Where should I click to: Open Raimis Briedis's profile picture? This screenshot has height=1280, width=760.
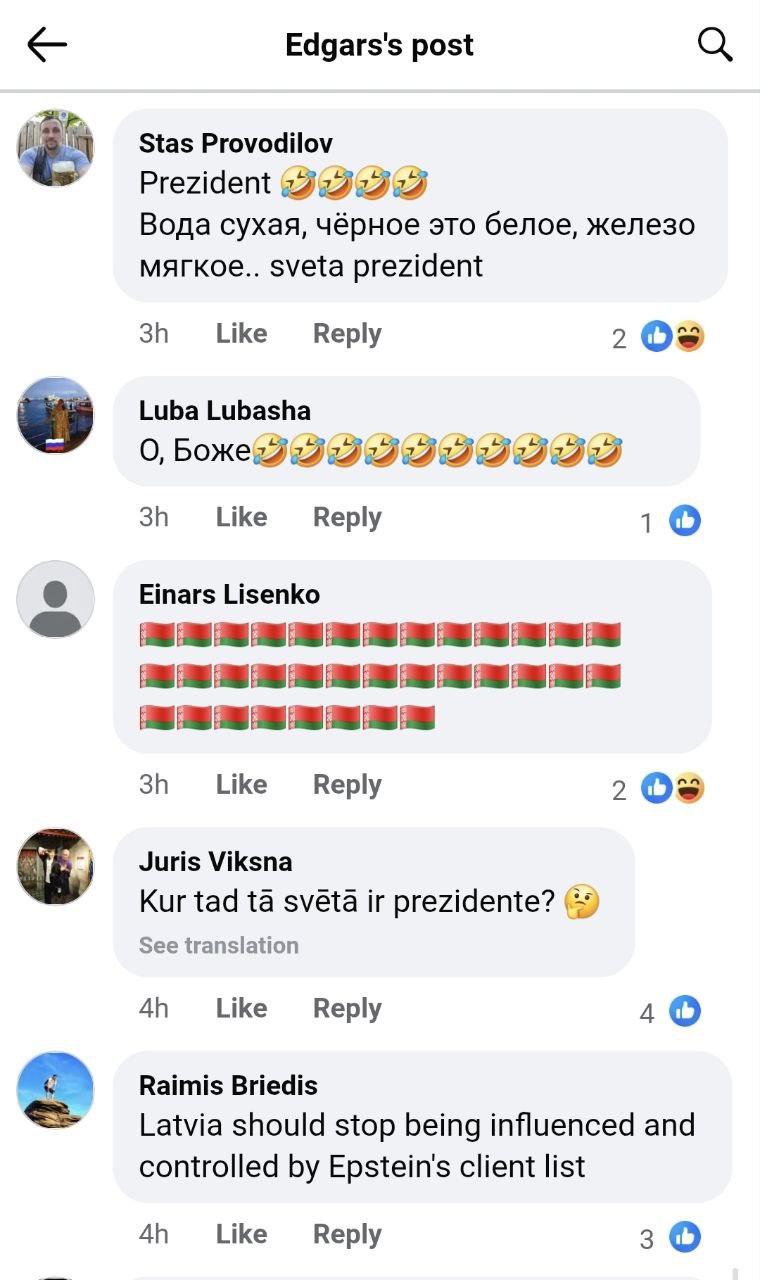(x=56, y=1090)
